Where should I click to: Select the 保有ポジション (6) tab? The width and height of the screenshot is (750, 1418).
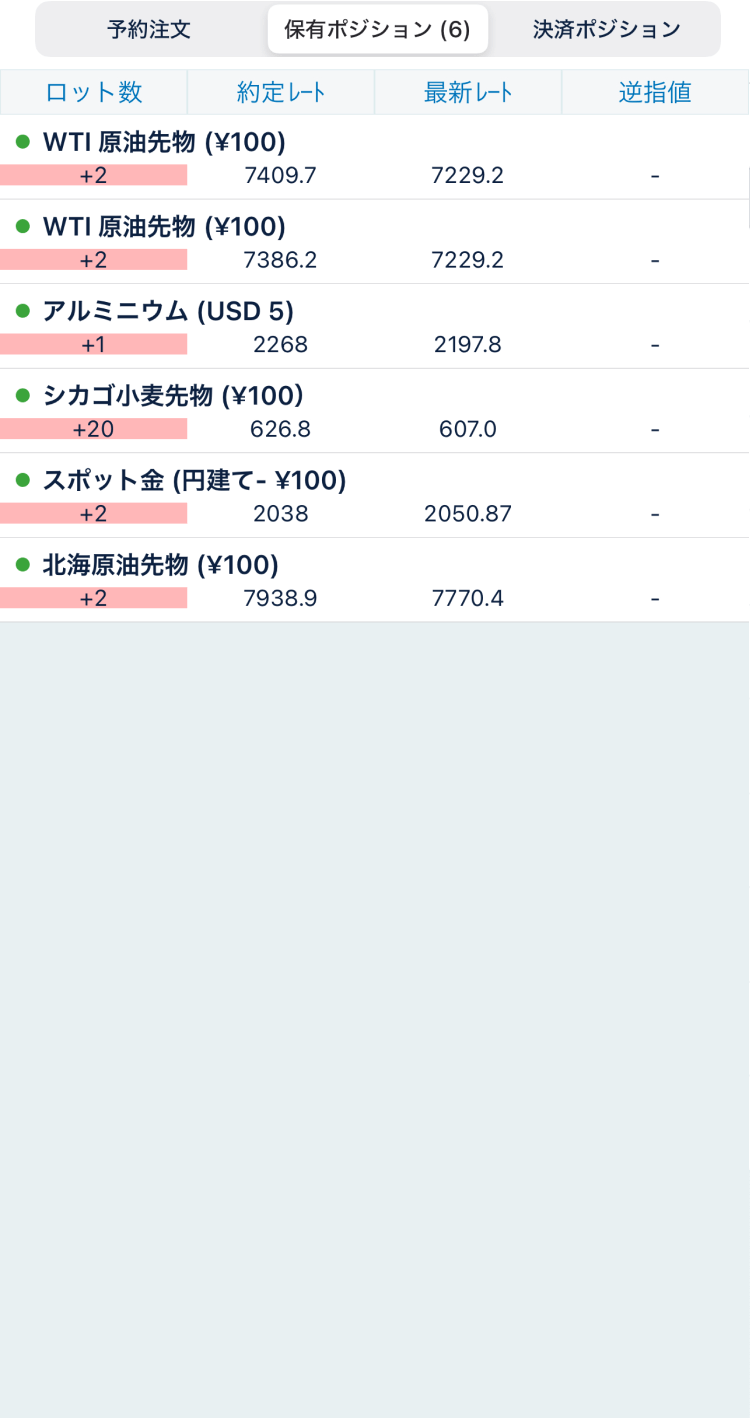click(x=377, y=29)
